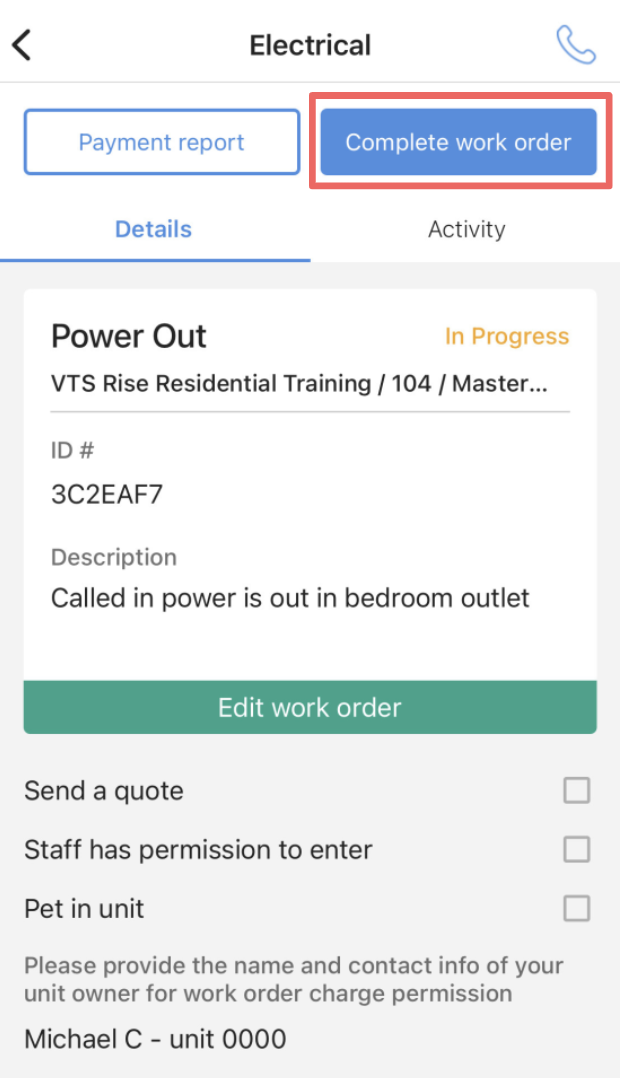Edit the unit owner contact info field
Viewport: 620px width, 1078px height.
tap(155, 1038)
